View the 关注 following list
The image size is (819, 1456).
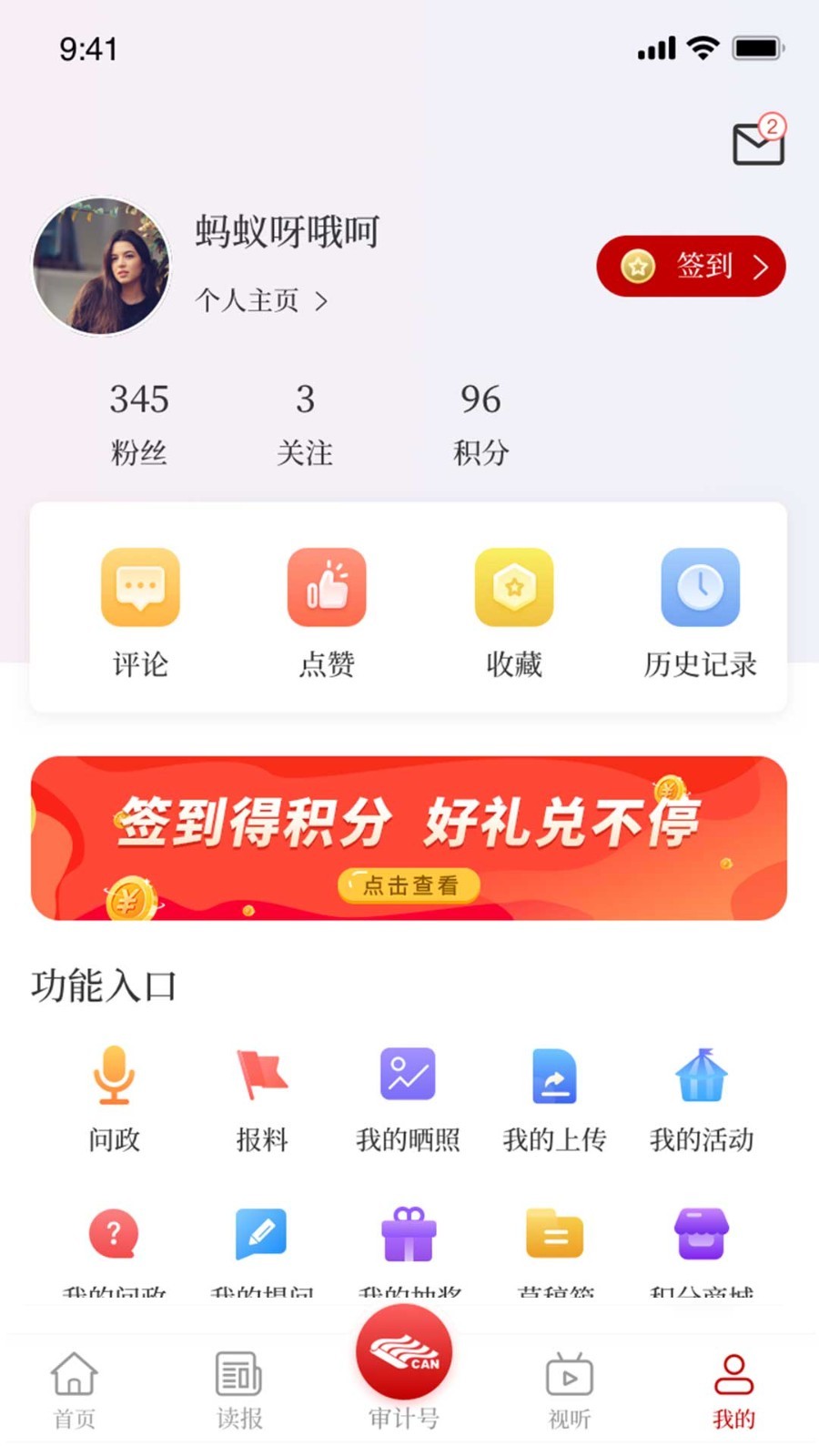click(x=305, y=423)
